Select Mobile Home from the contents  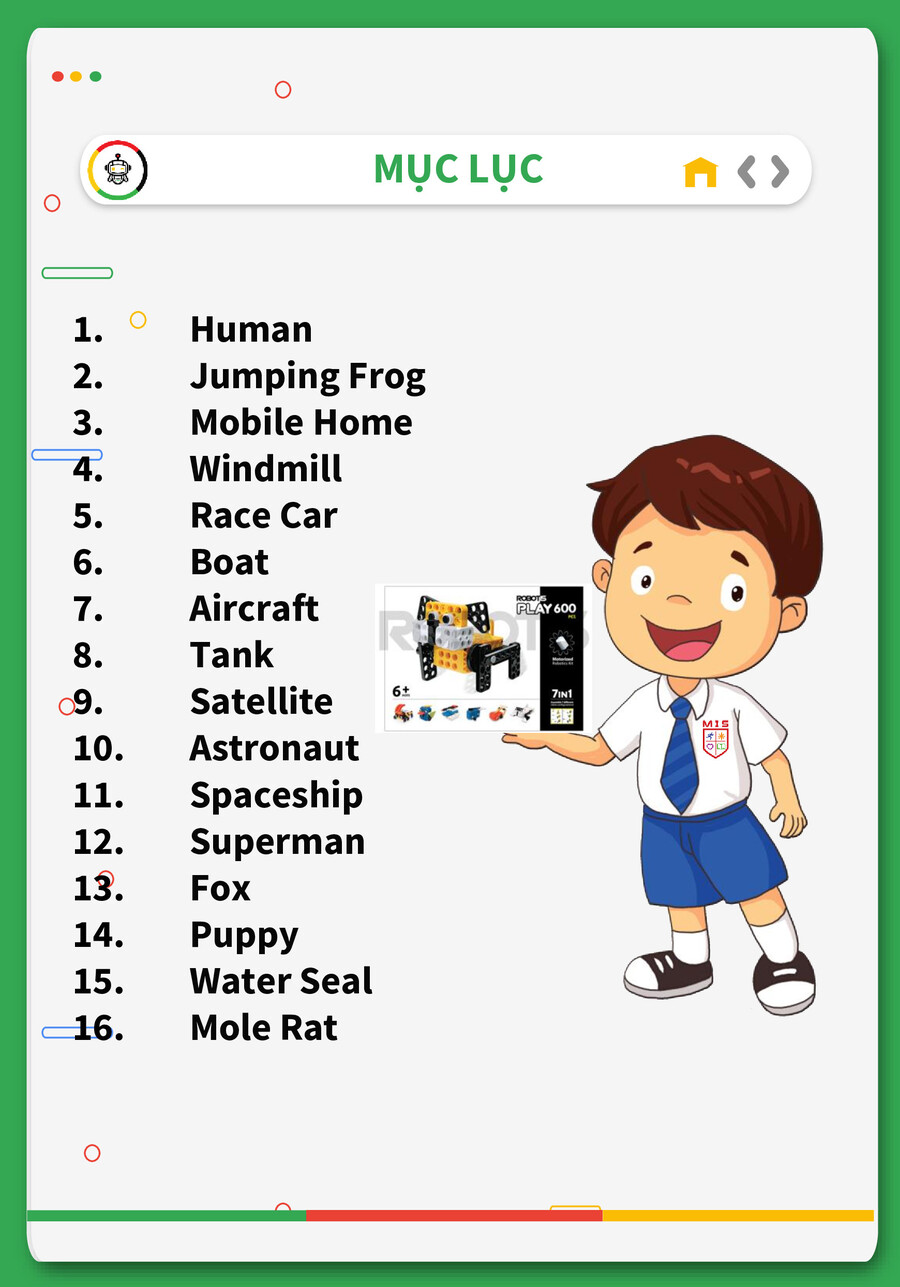coord(301,422)
